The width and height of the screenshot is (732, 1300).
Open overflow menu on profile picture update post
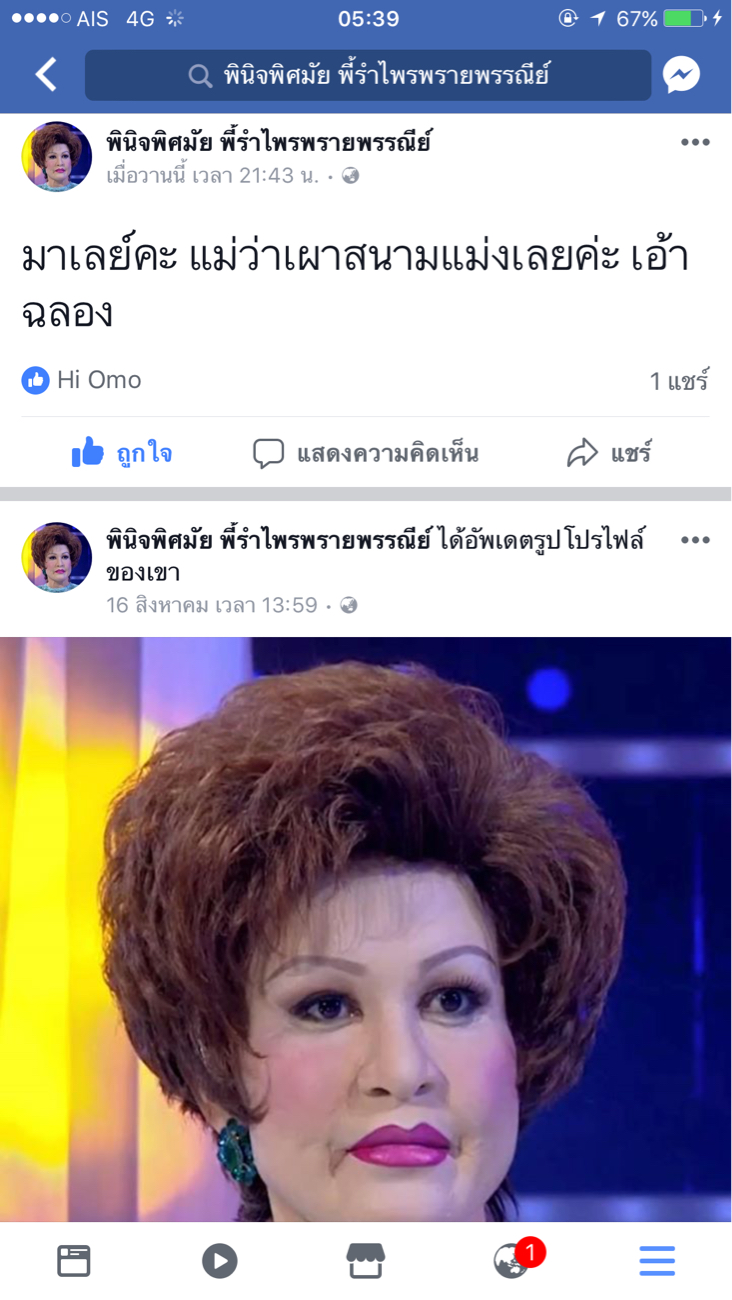[695, 541]
